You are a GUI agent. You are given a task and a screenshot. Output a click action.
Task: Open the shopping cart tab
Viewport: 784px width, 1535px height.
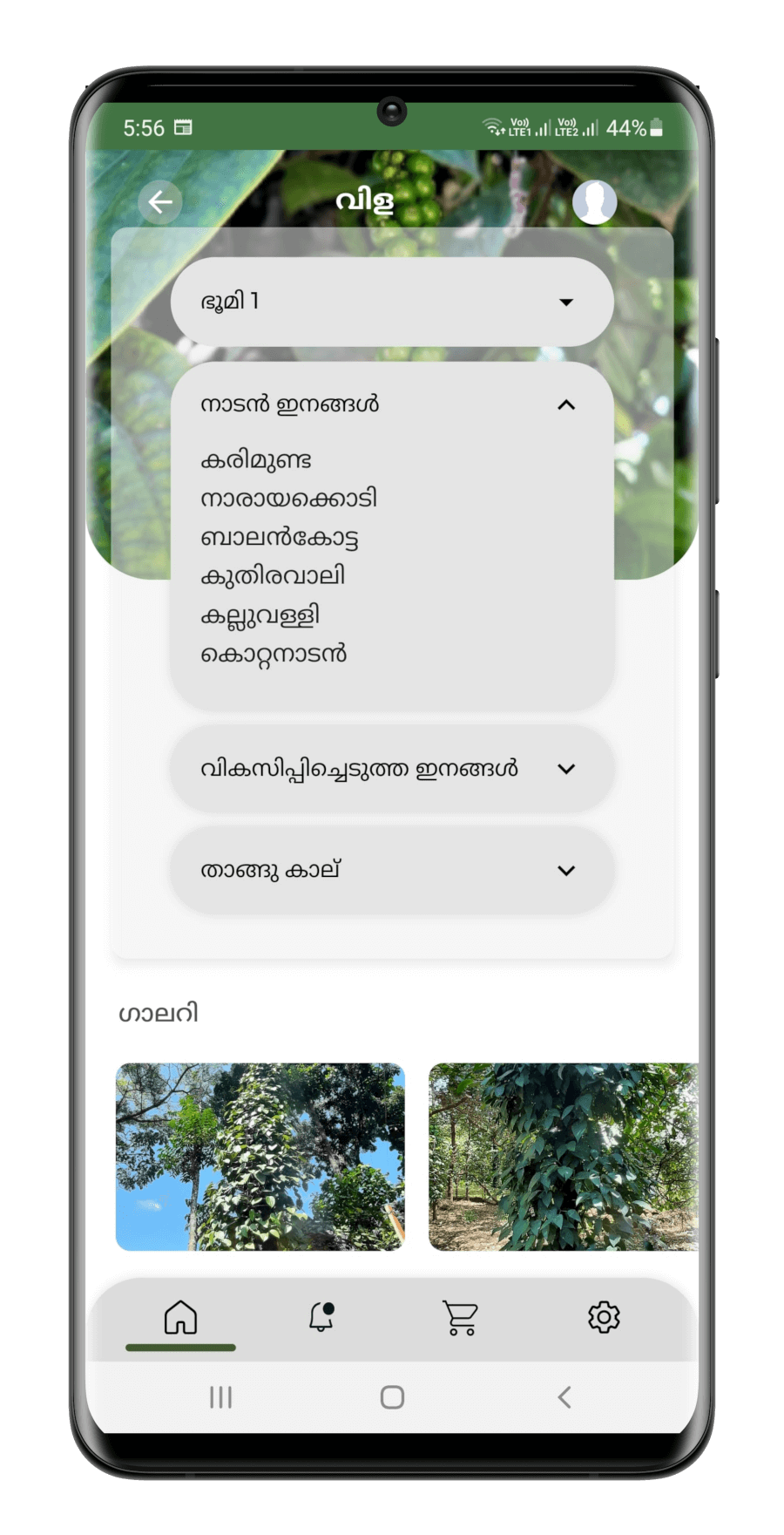460,1317
